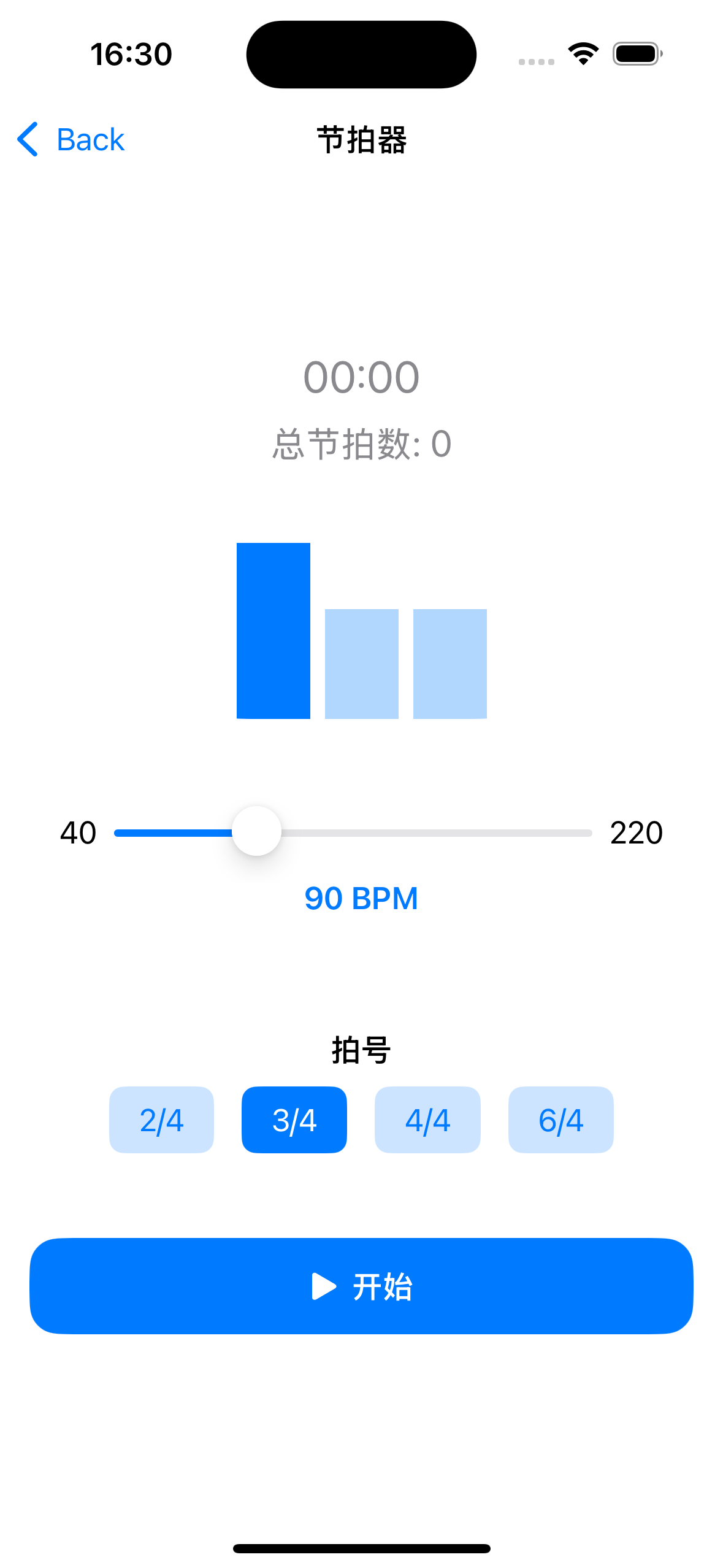Tap the play icon to start metronome

coord(323,1286)
